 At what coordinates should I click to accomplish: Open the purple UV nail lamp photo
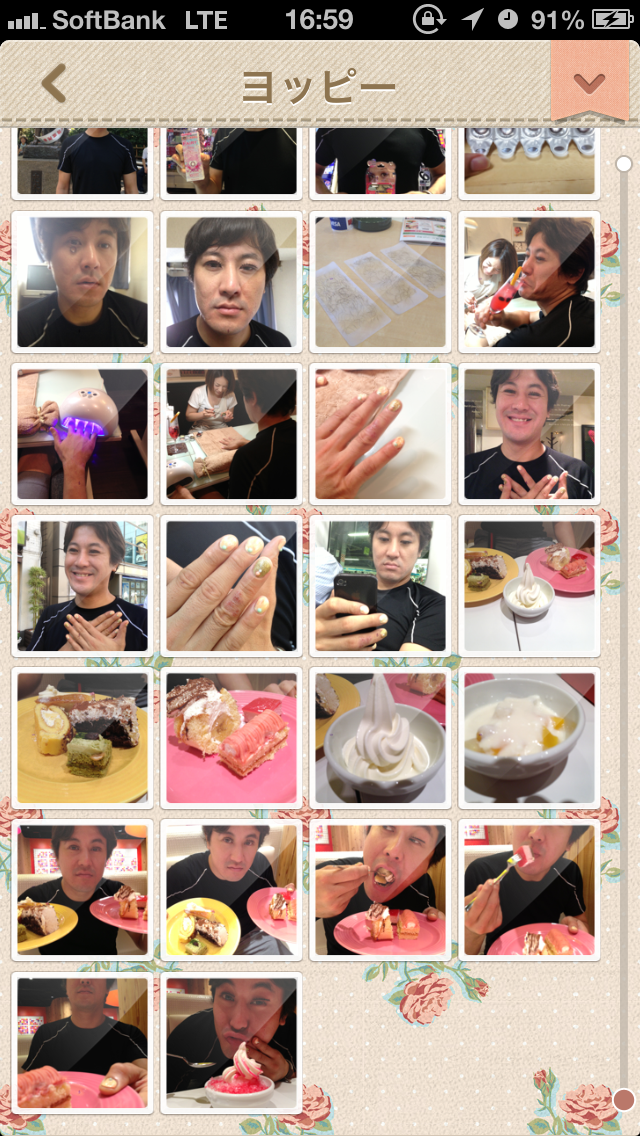click(x=82, y=434)
